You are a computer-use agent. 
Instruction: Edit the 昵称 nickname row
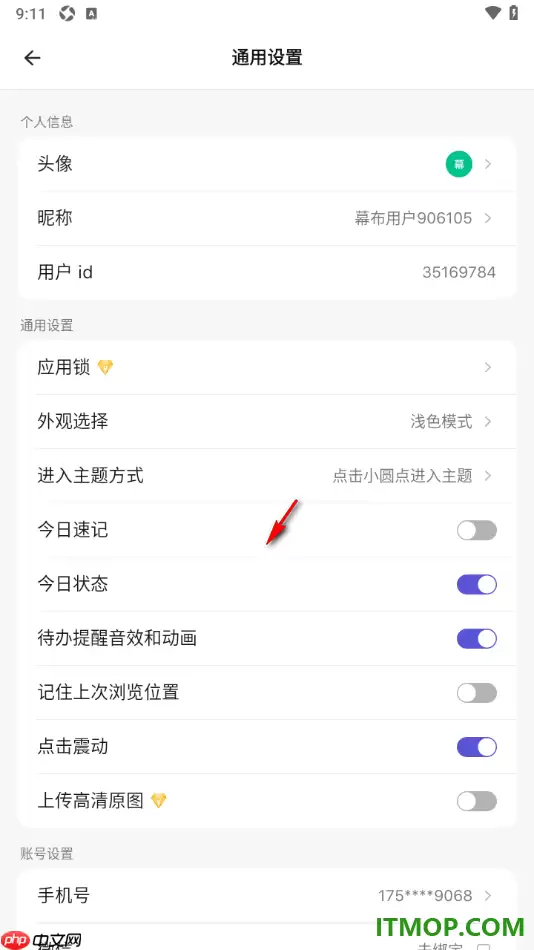(267, 218)
